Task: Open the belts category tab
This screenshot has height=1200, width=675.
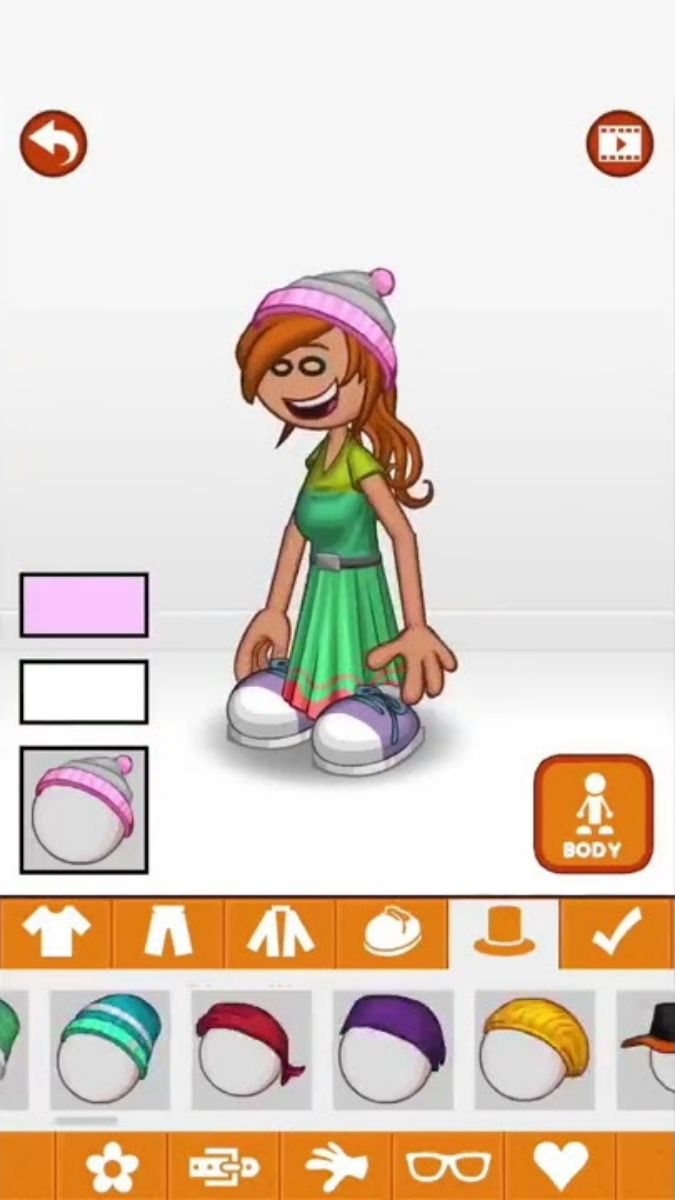Action: [224, 1167]
